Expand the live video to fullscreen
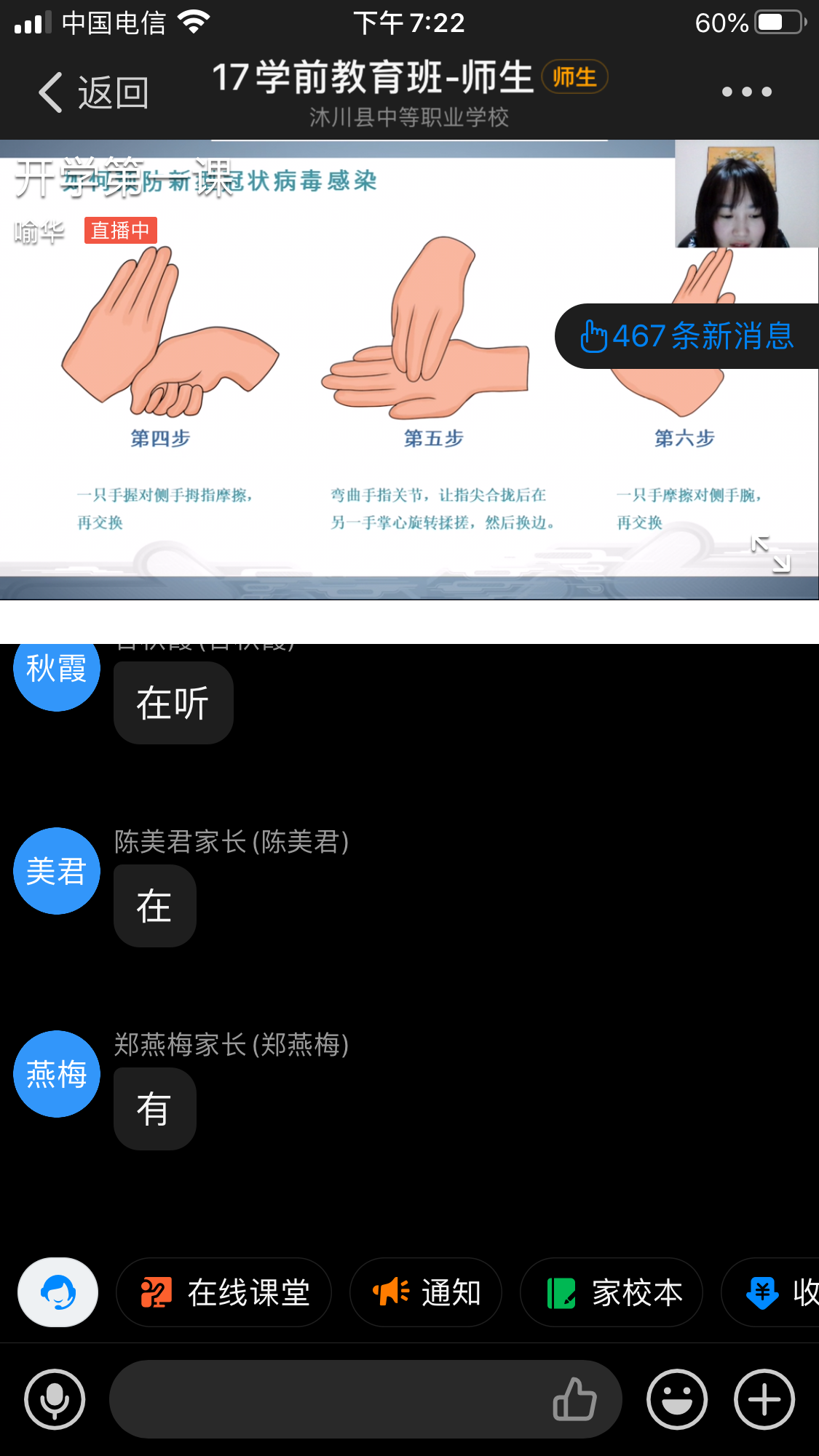The width and height of the screenshot is (819, 1456). pos(771,554)
